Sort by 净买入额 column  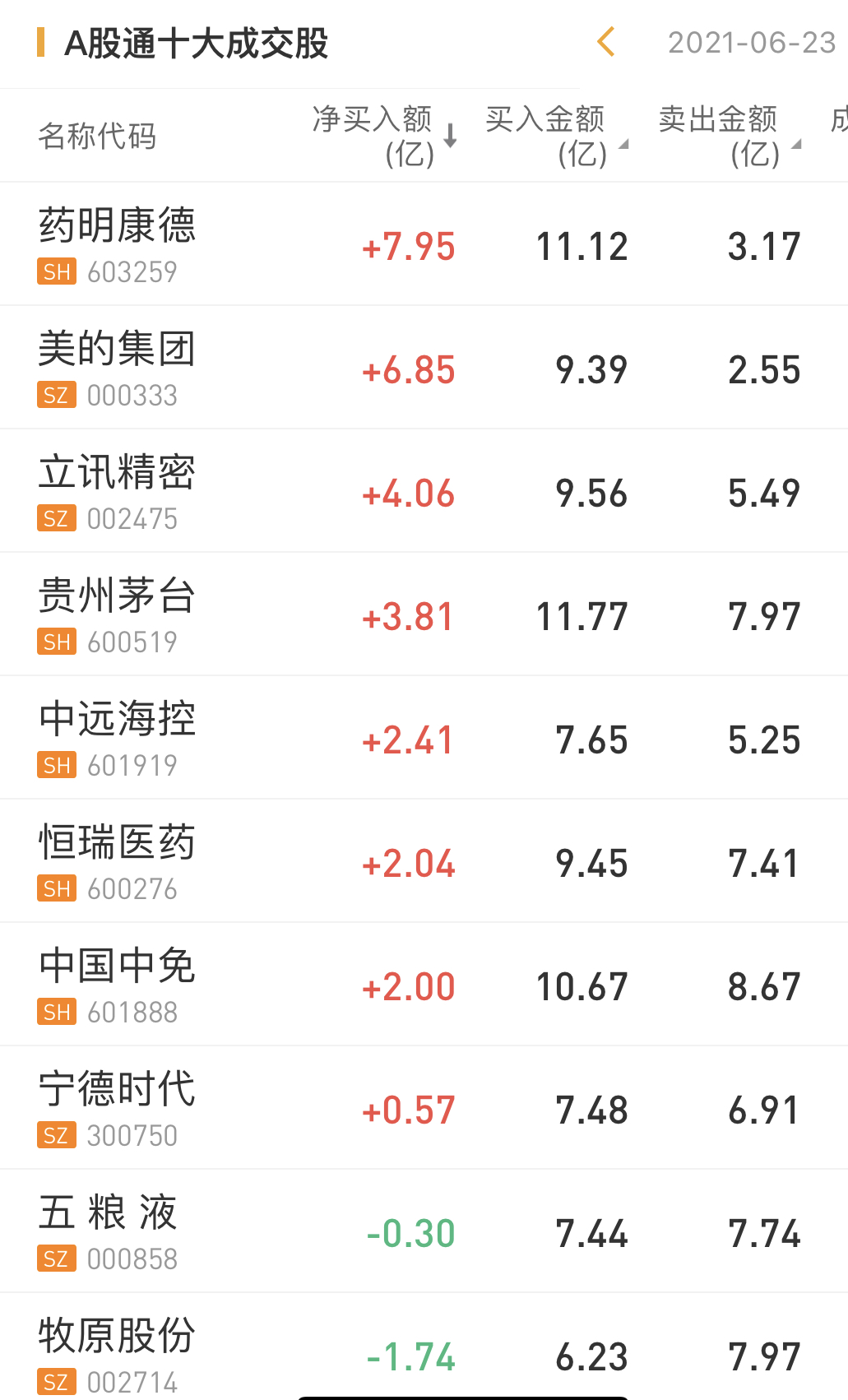point(383,136)
